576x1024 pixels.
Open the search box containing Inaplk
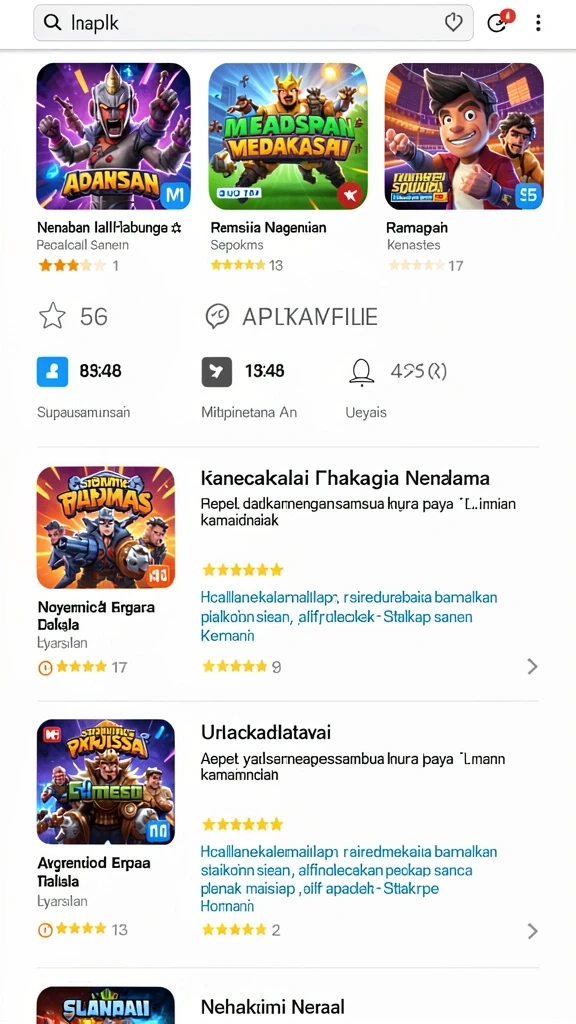coord(253,23)
